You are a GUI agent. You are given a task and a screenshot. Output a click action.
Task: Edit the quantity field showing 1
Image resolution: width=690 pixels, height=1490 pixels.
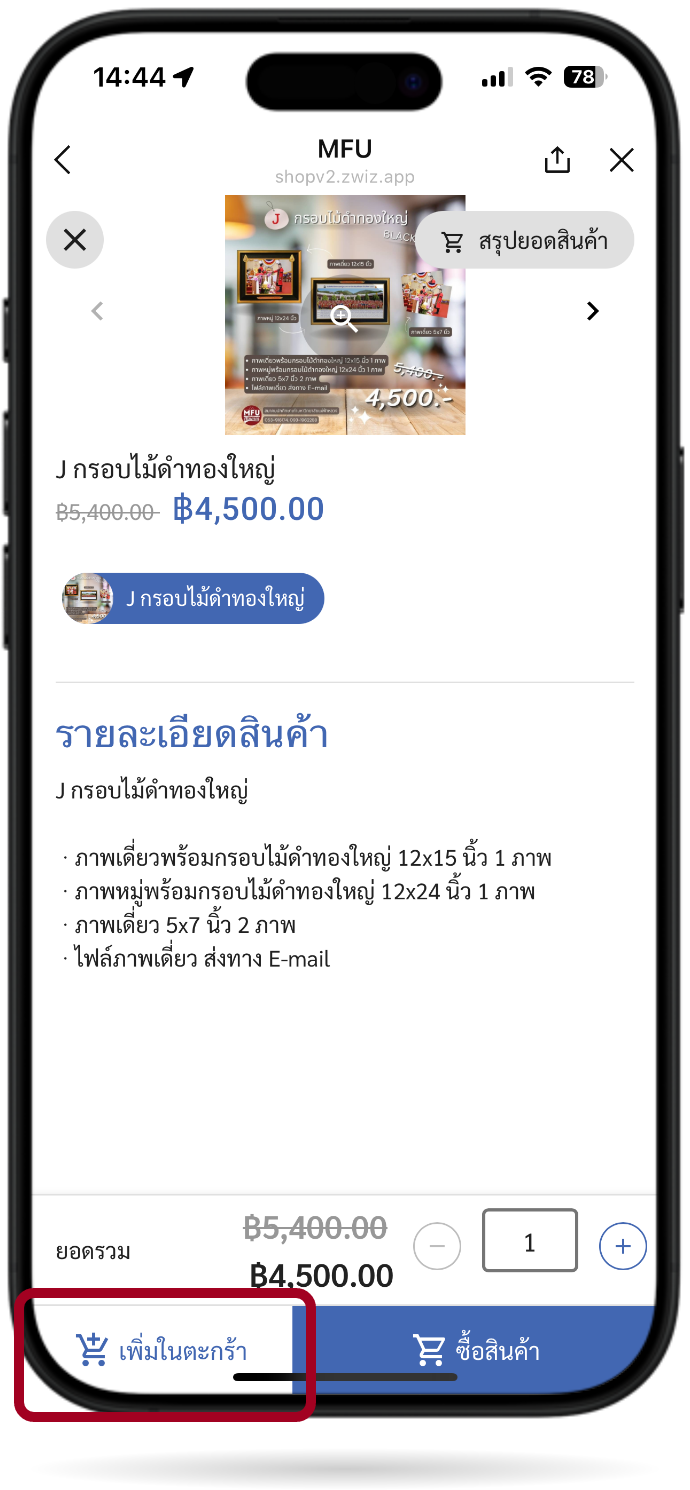529,1242
